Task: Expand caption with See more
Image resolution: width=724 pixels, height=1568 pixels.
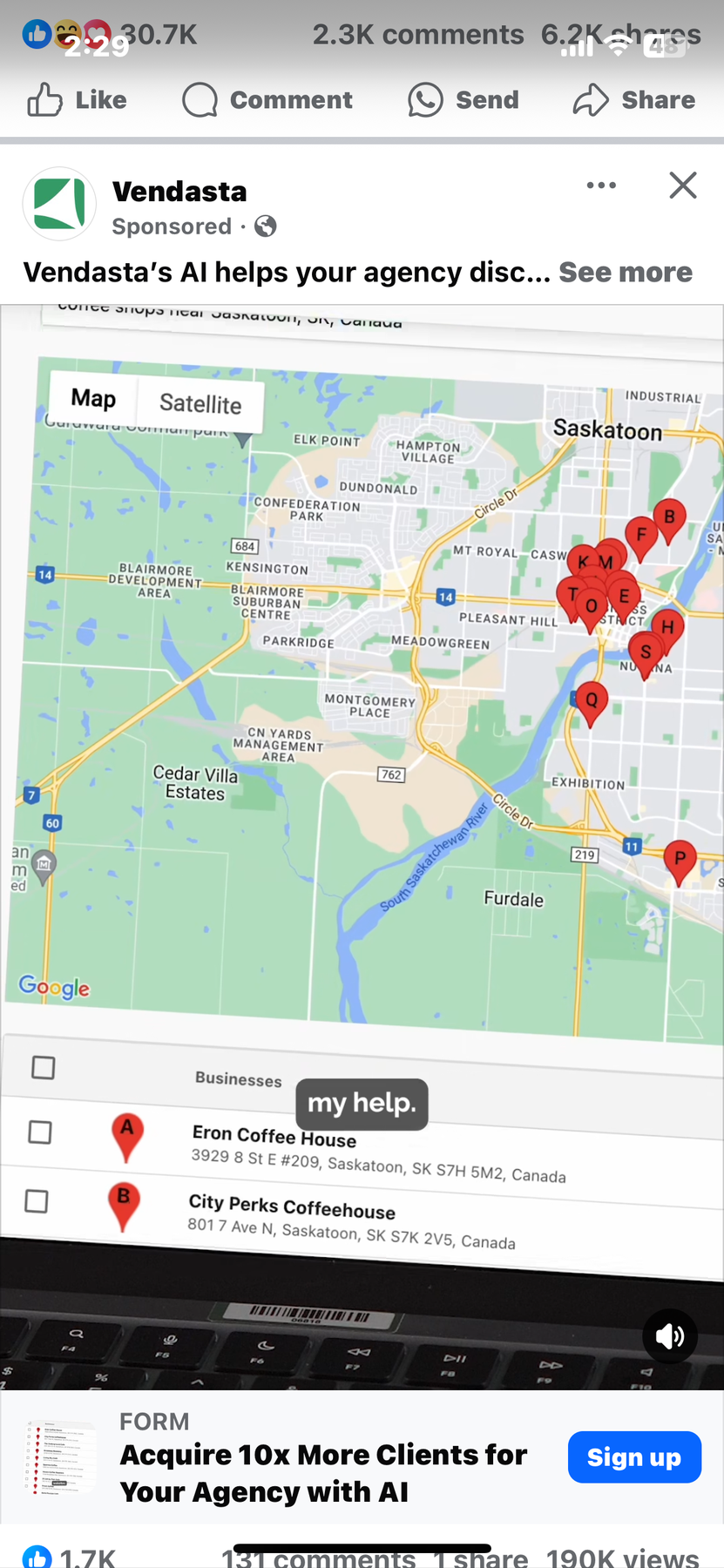Action: (x=625, y=272)
